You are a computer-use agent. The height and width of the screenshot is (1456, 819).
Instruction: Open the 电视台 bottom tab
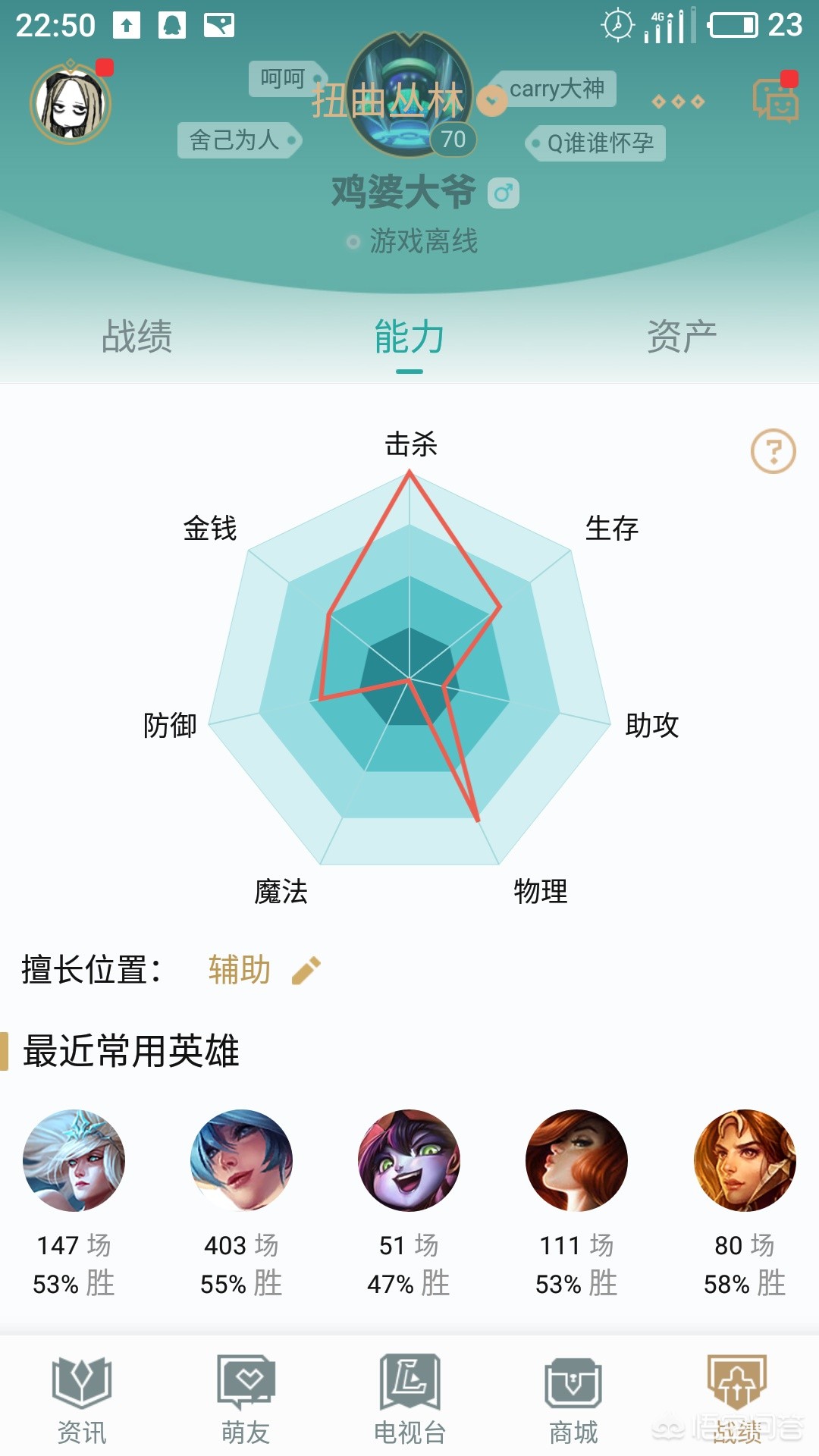tap(409, 1400)
